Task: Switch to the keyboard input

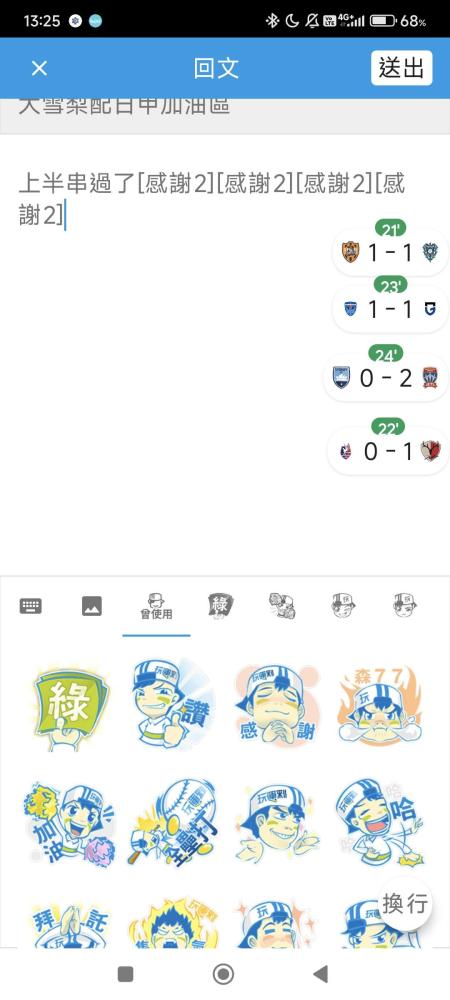Action: click(x=31, y=606)
